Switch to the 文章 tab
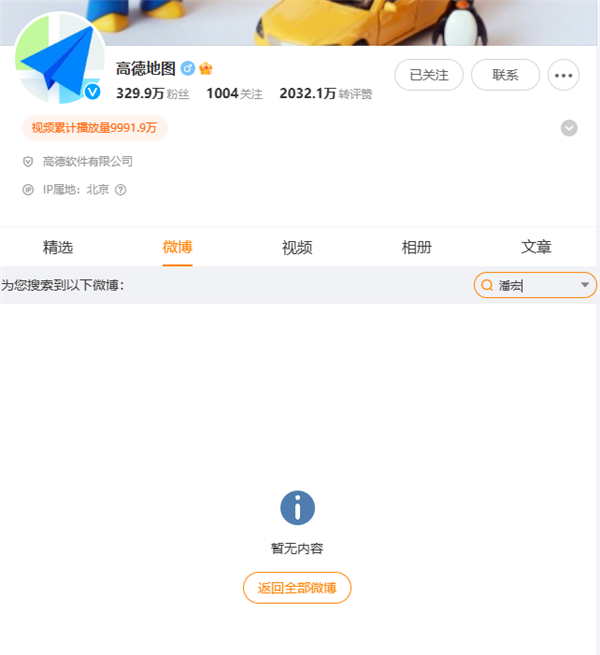Image resolution: width=600 pixels, height=655 pixels. click(536, 247)
